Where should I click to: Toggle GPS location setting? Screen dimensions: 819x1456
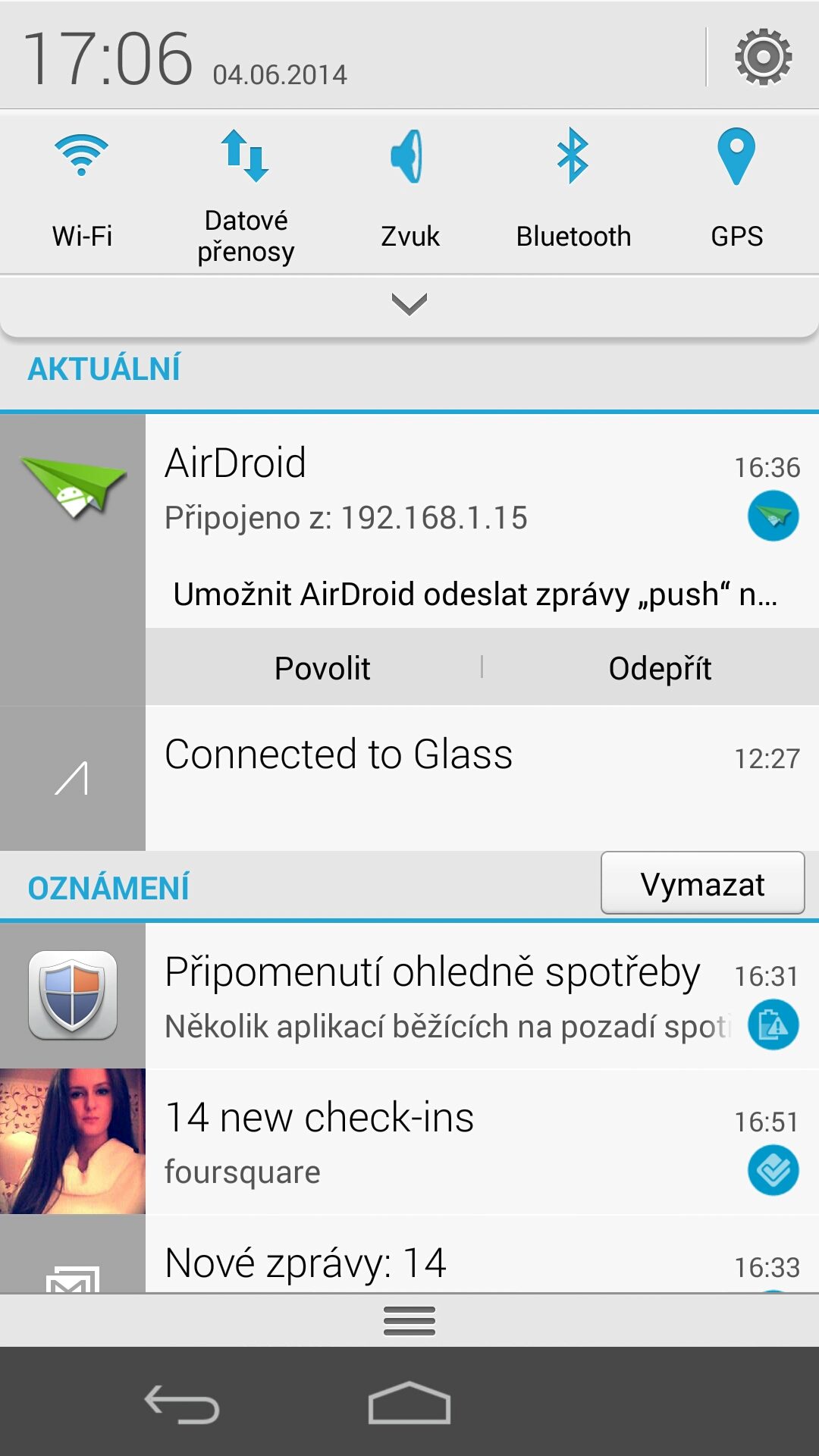(x=737, y=192)
